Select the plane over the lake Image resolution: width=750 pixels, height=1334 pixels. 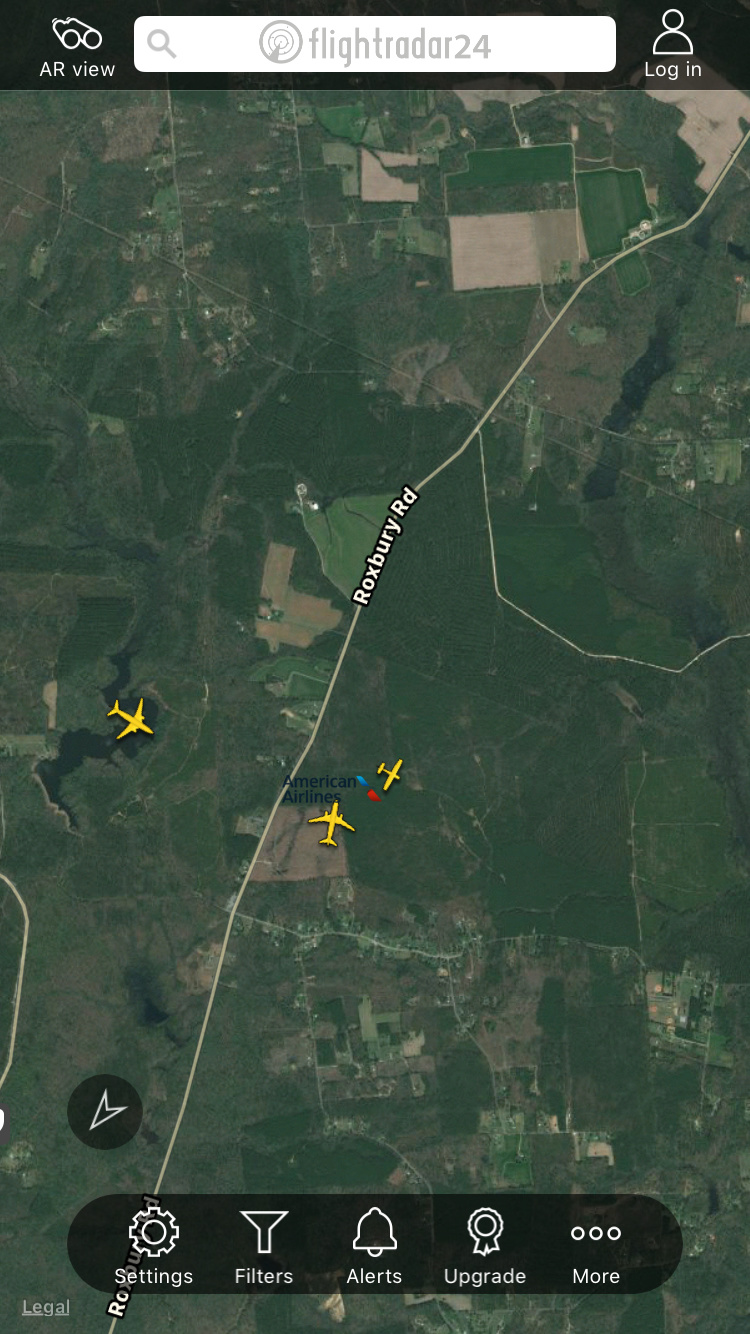pyautogui.click(x=130, y=718)
